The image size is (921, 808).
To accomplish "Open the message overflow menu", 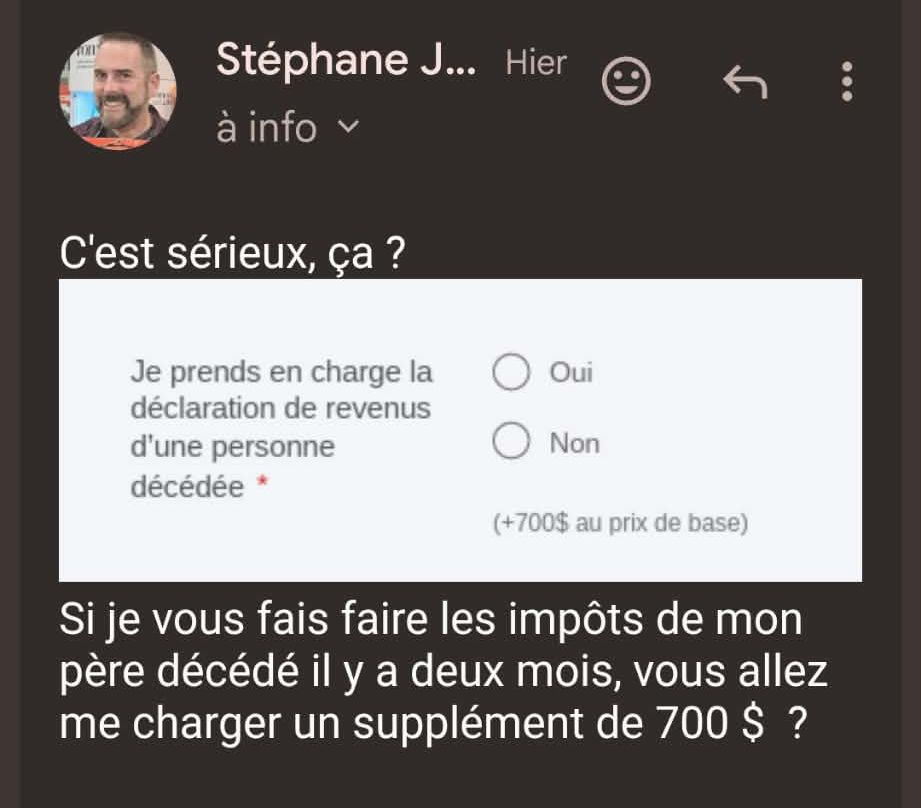I will coord(847,82).
